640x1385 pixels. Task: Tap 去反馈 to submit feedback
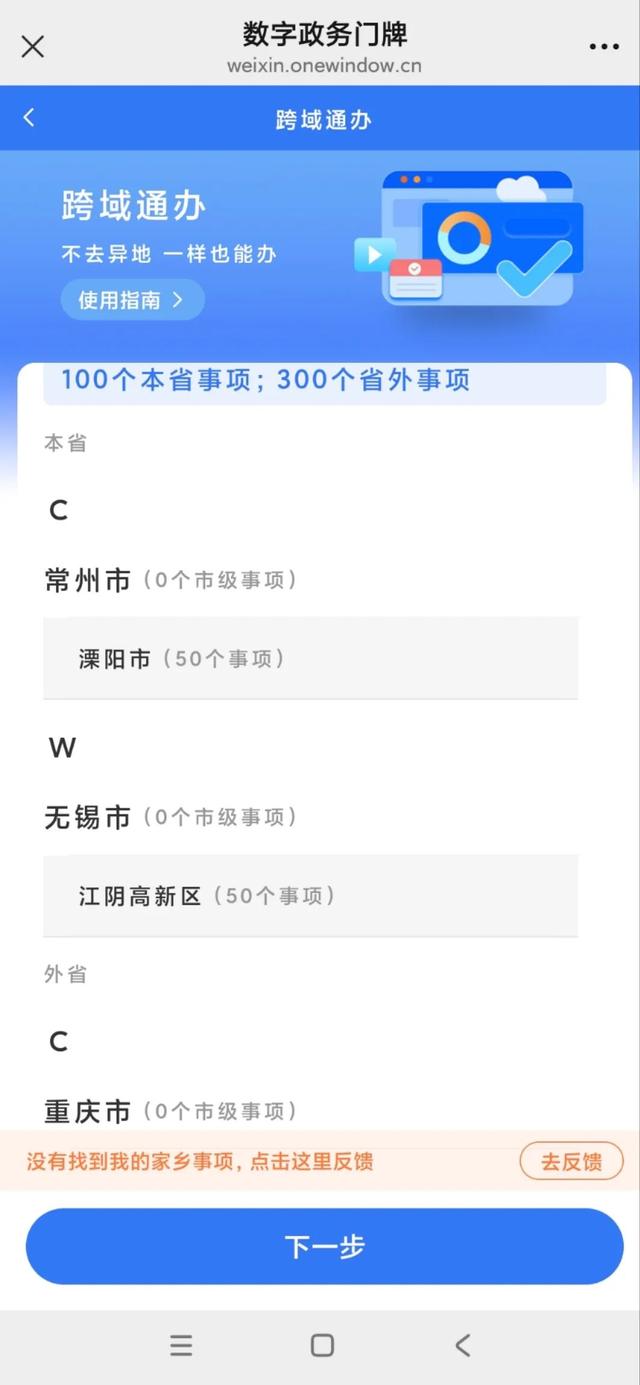point(571,1162)
